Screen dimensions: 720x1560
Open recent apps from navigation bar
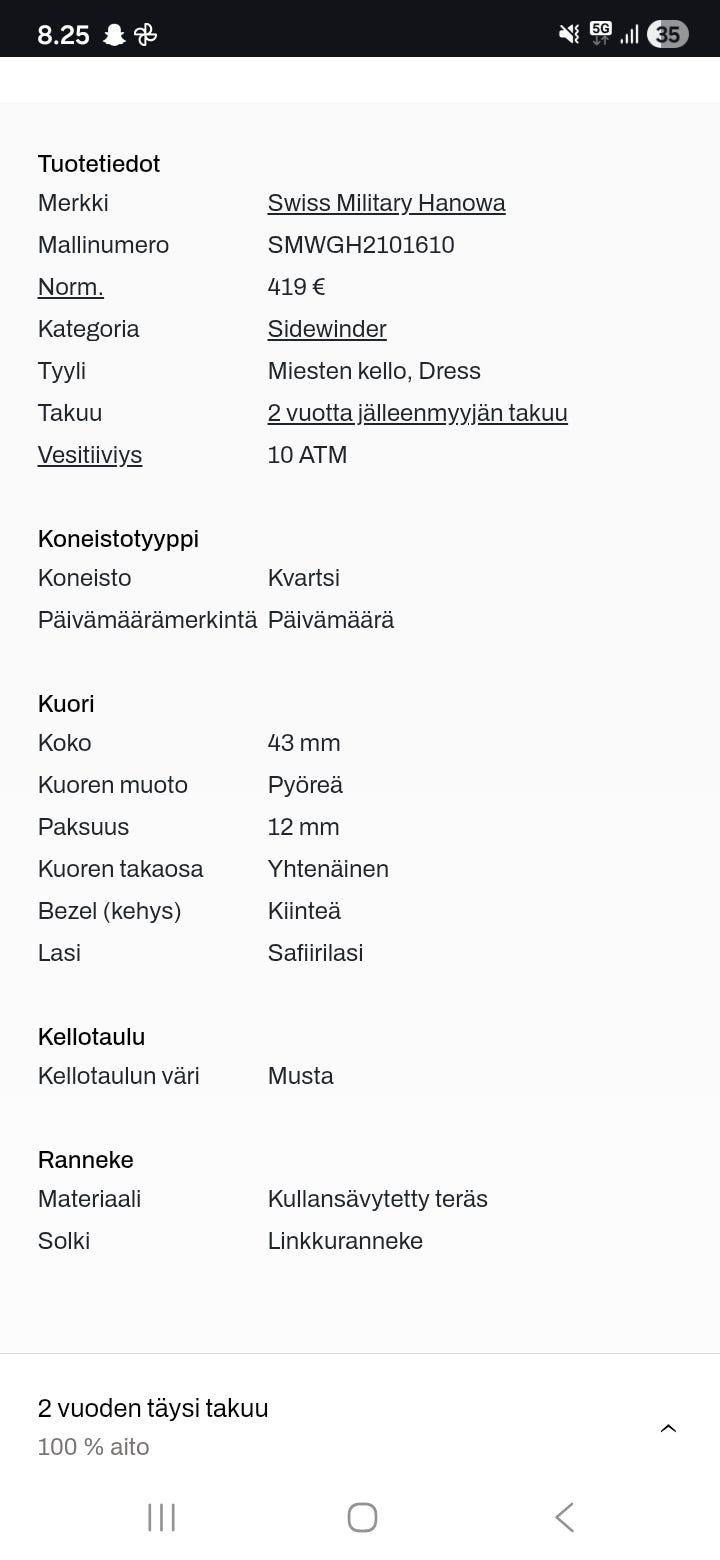160,1516
